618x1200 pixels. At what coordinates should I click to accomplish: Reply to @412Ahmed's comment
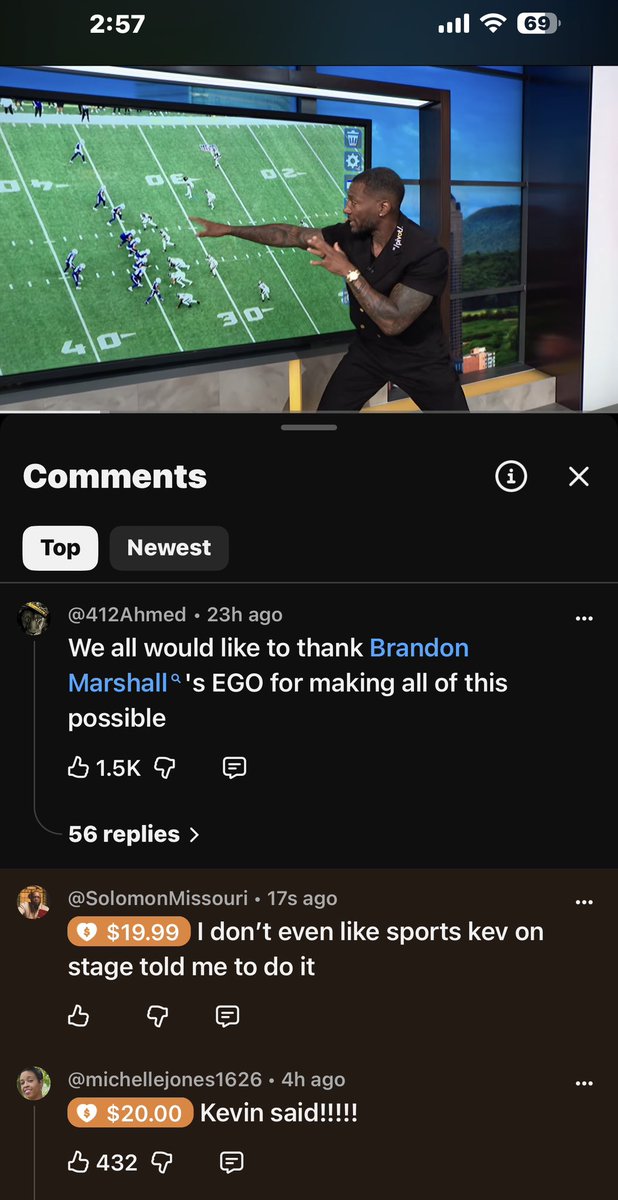click(x=234, y=767)
